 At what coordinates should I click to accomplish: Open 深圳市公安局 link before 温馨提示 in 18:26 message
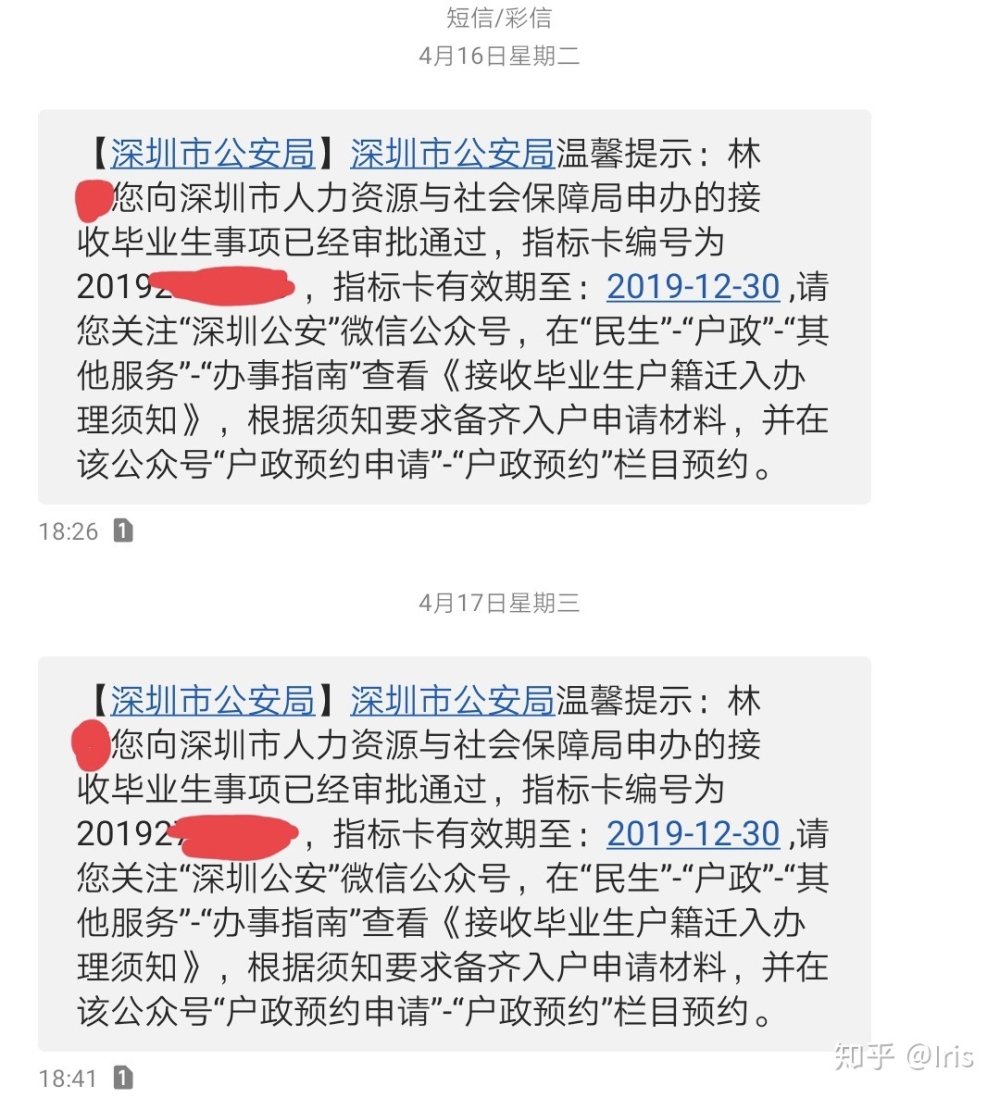452,154
